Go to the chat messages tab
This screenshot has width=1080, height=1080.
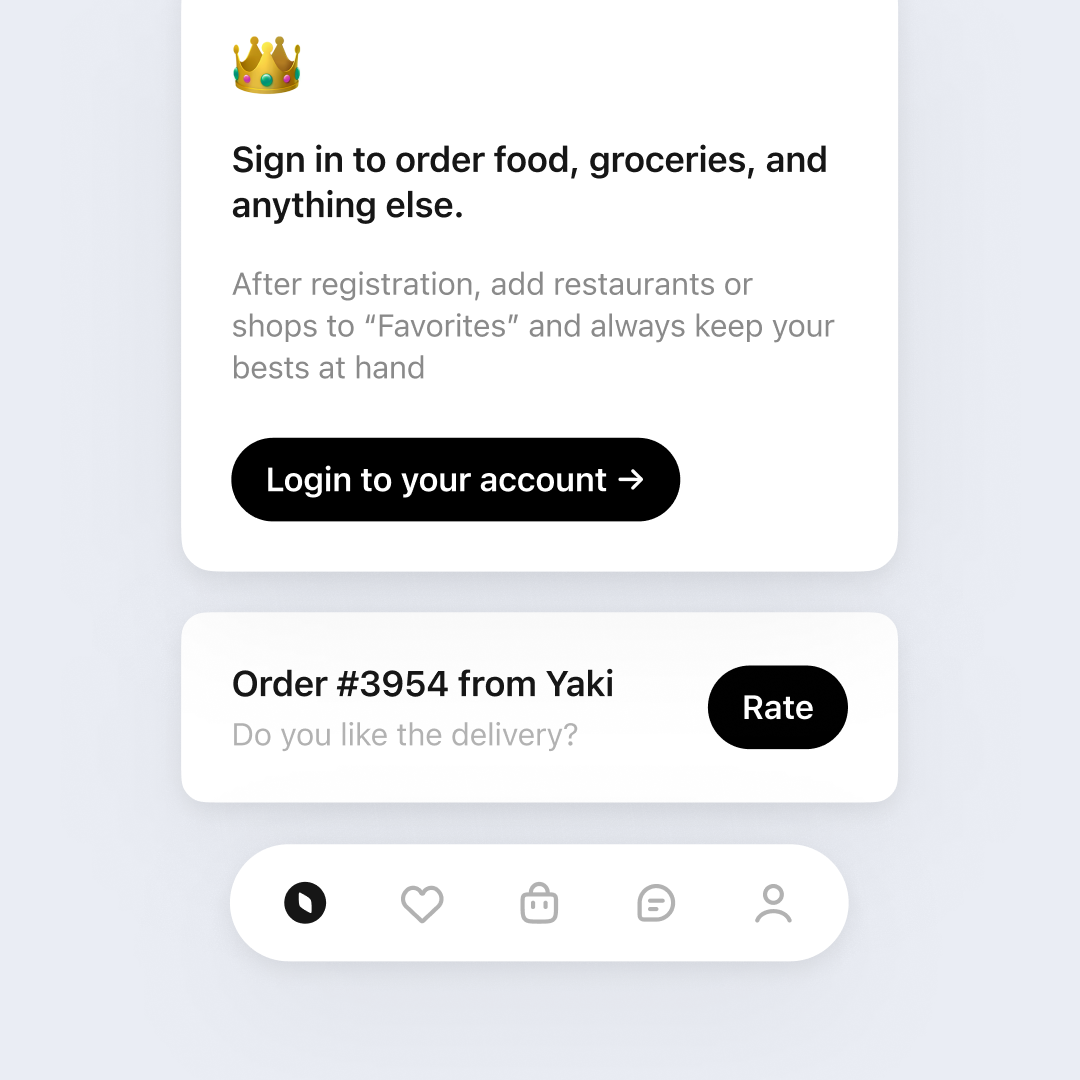click(x=656, y=903)
